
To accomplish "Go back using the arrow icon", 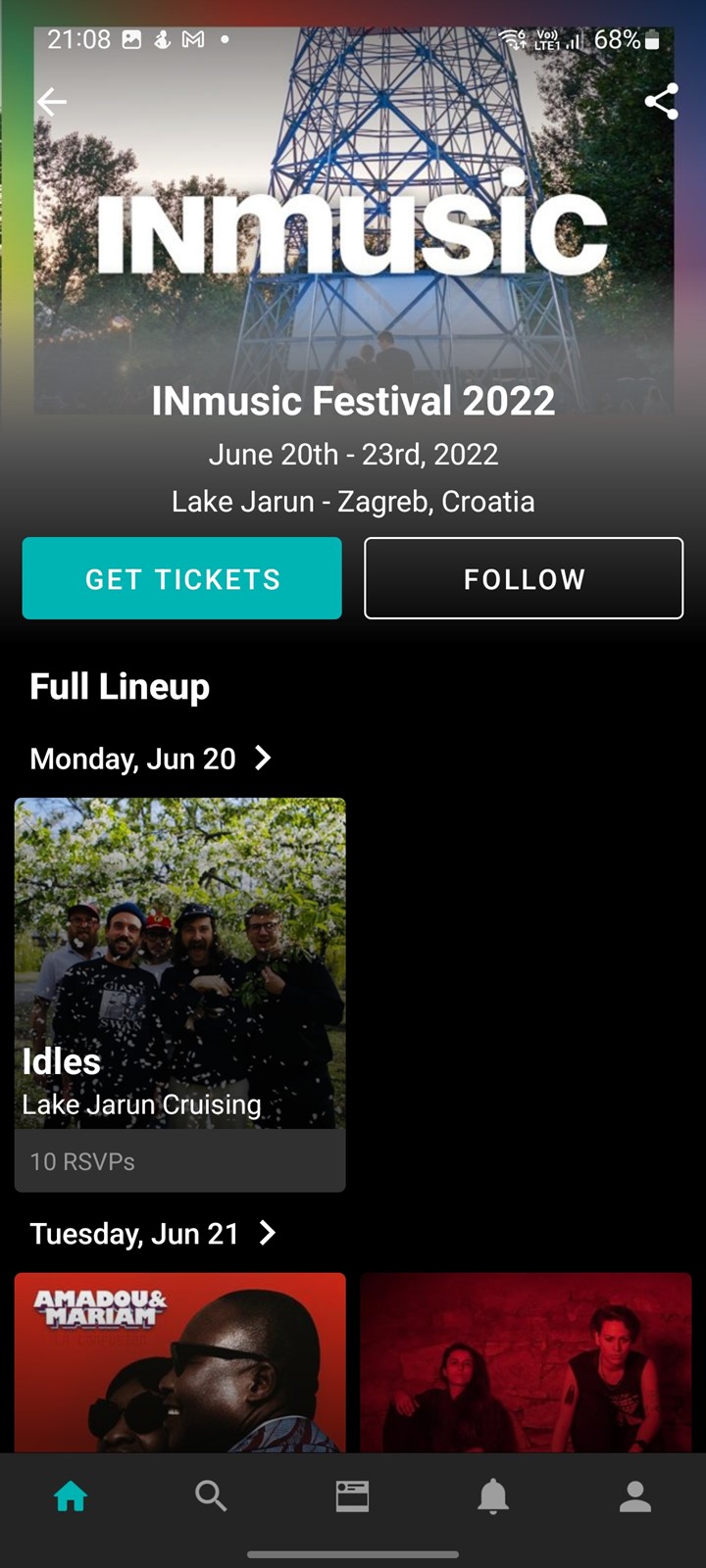I will pyautogui.click(x=52, y=101).
